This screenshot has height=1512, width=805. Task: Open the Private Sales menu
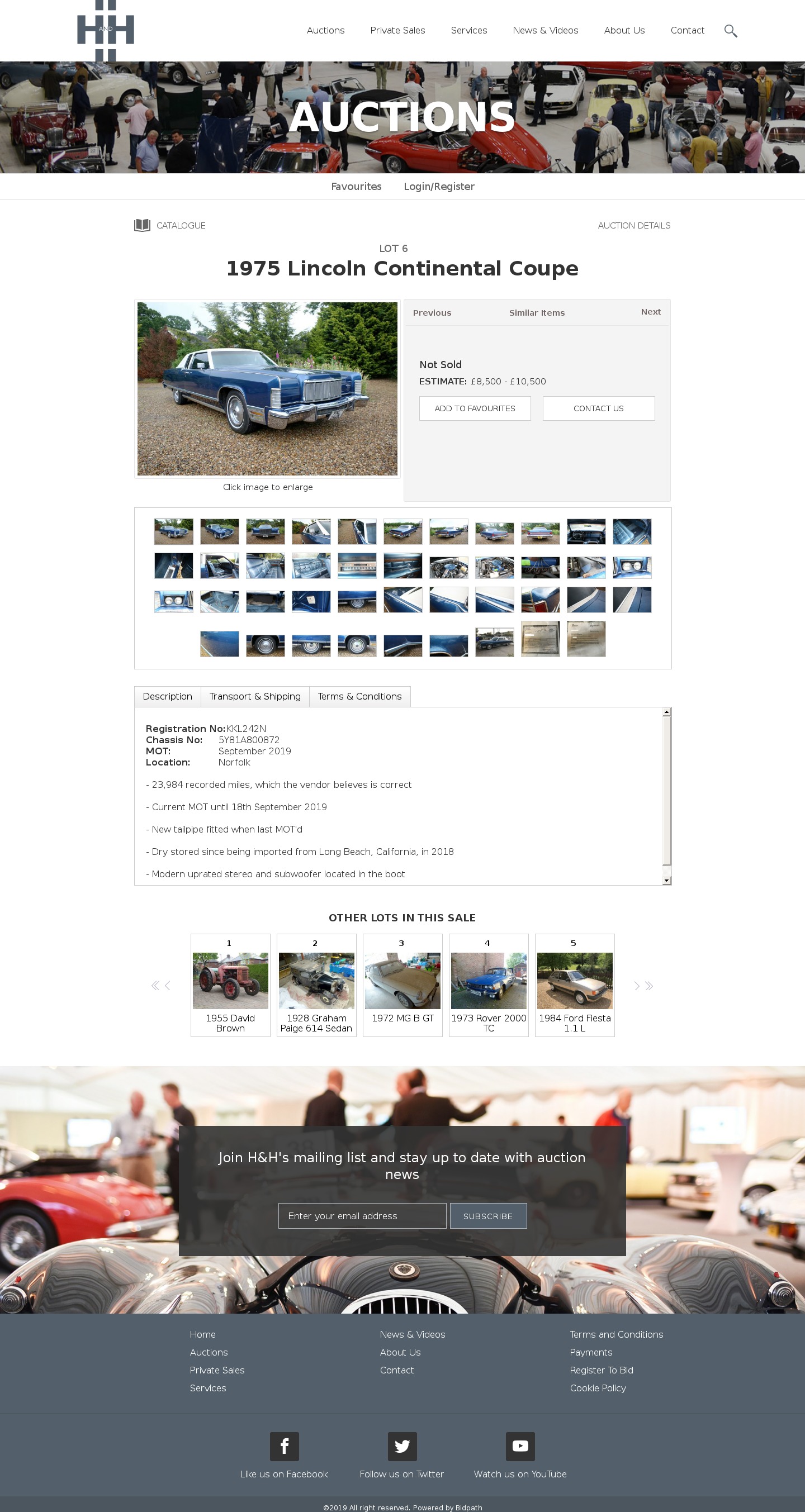[397, 31]
